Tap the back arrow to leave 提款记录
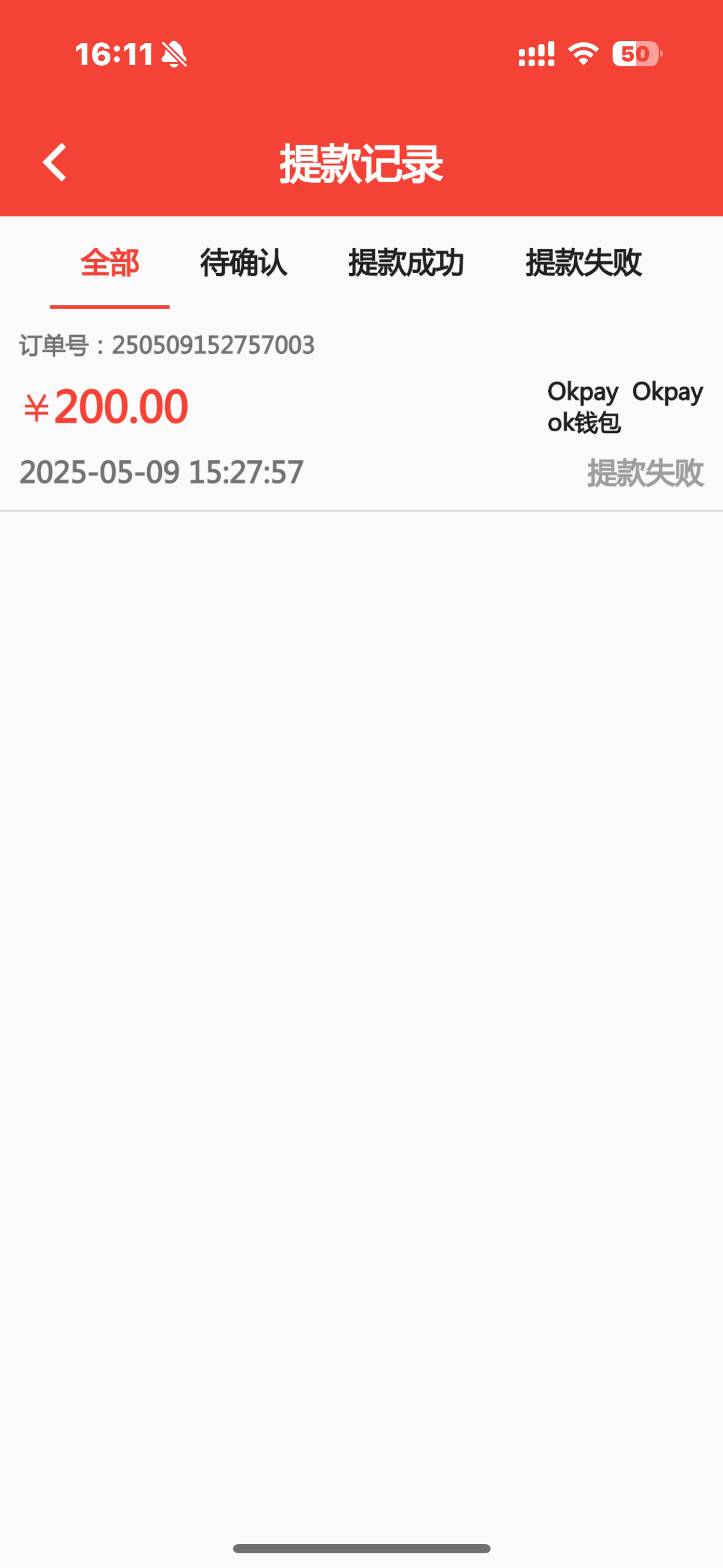 pyautogui.click(x=55, y=162)
